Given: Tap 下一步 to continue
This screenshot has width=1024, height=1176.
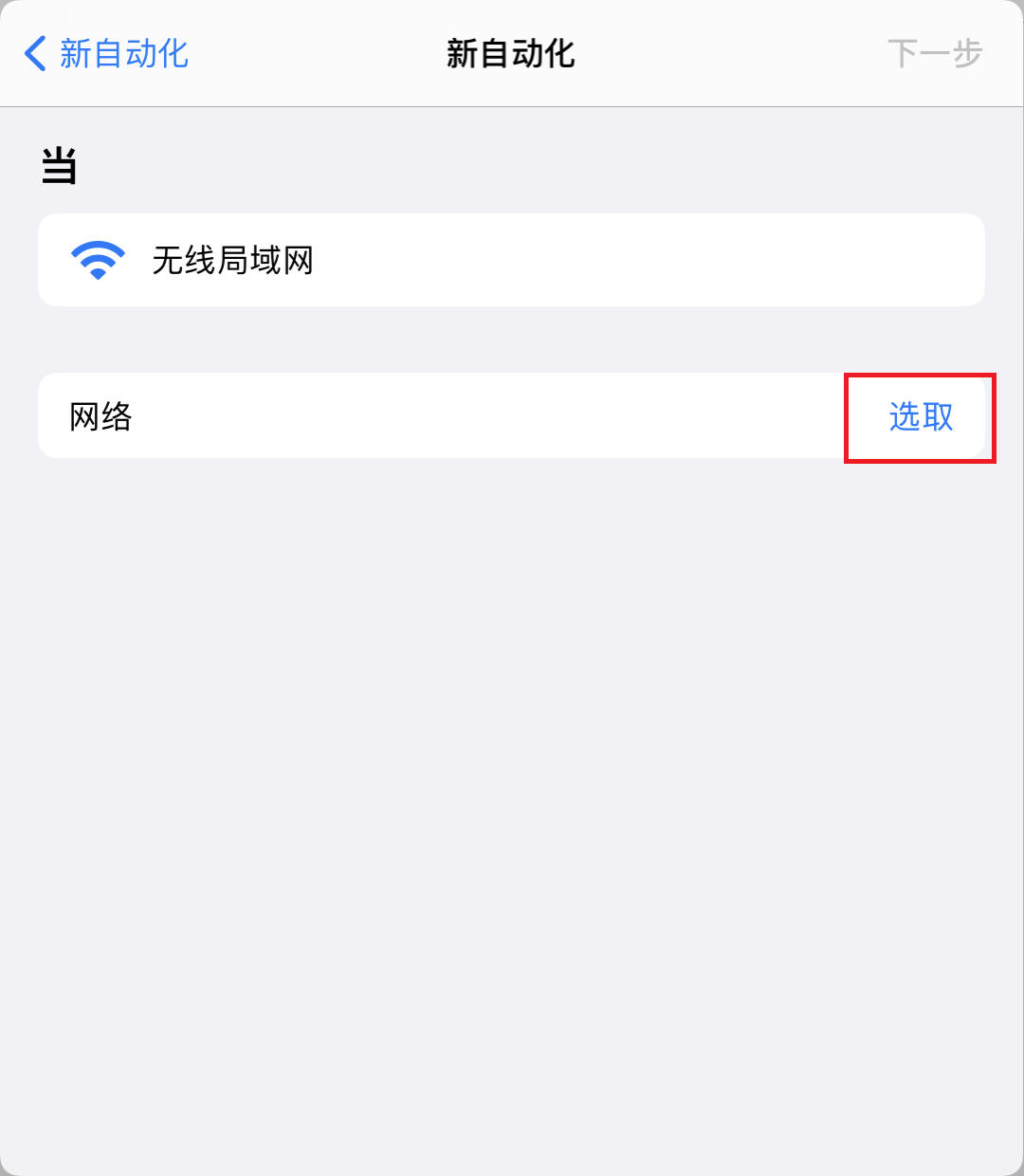Looking at the screenshot, I should click(x=934, y=54).
